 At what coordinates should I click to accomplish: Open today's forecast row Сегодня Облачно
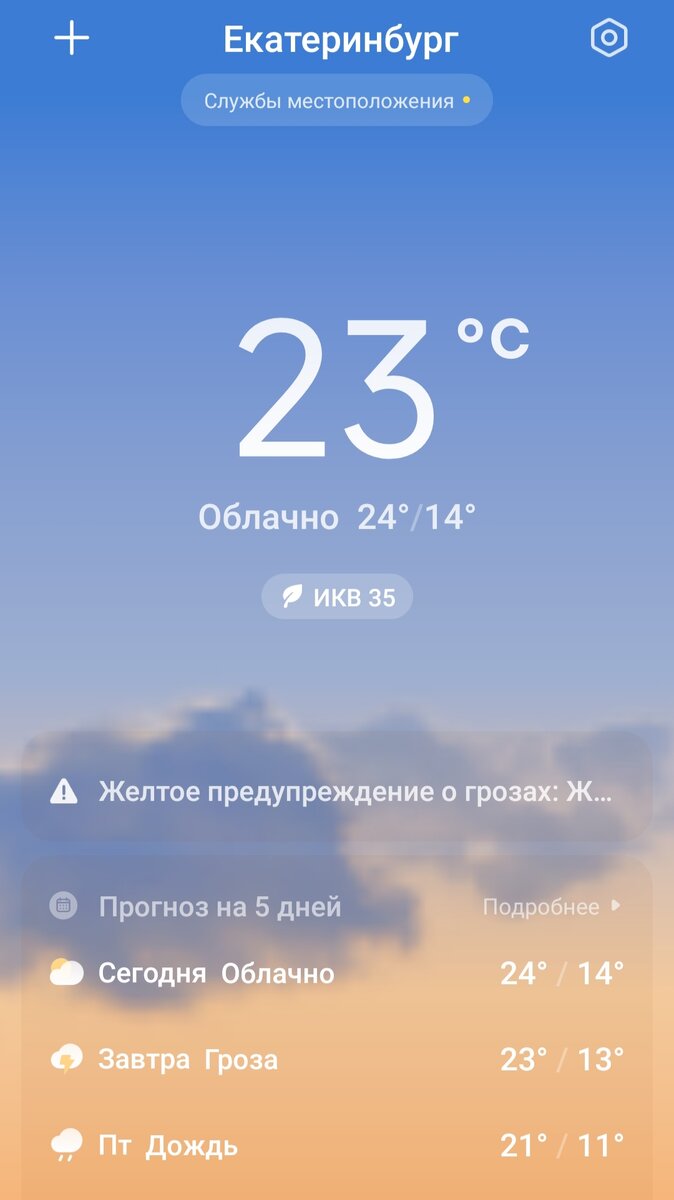point(337,973)
